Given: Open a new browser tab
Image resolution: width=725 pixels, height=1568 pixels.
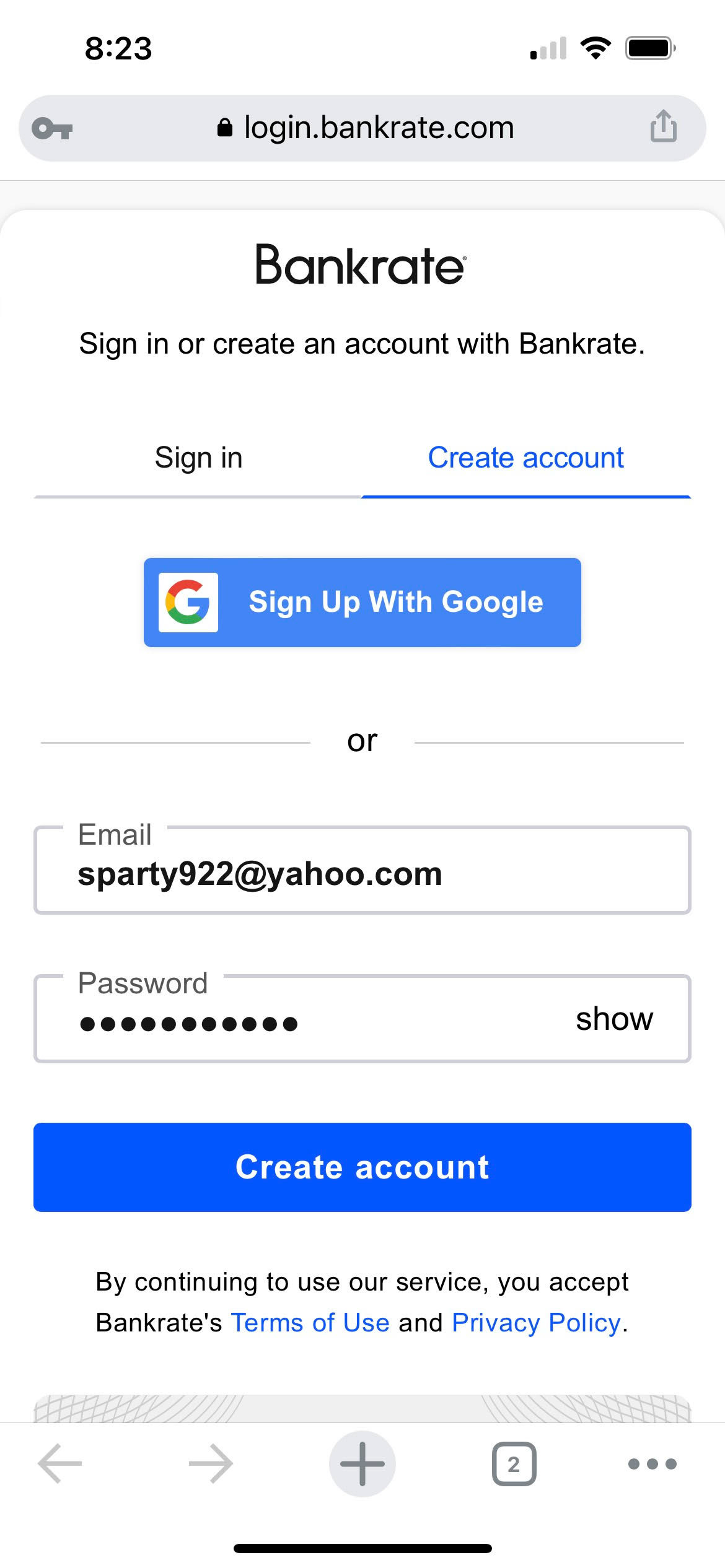Looking at the screenshot, I should (362, 1464).
